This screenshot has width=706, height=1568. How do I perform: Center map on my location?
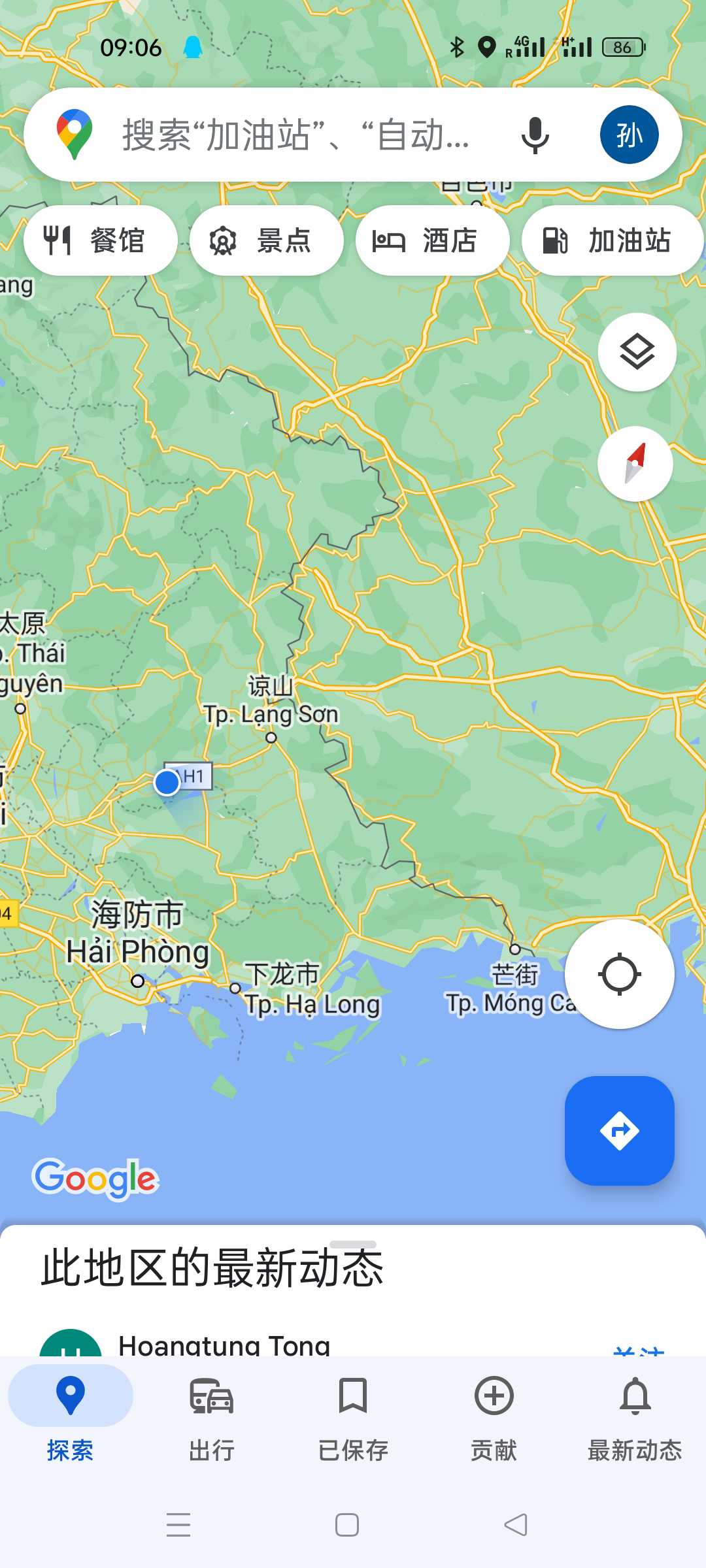pos(619,974)
